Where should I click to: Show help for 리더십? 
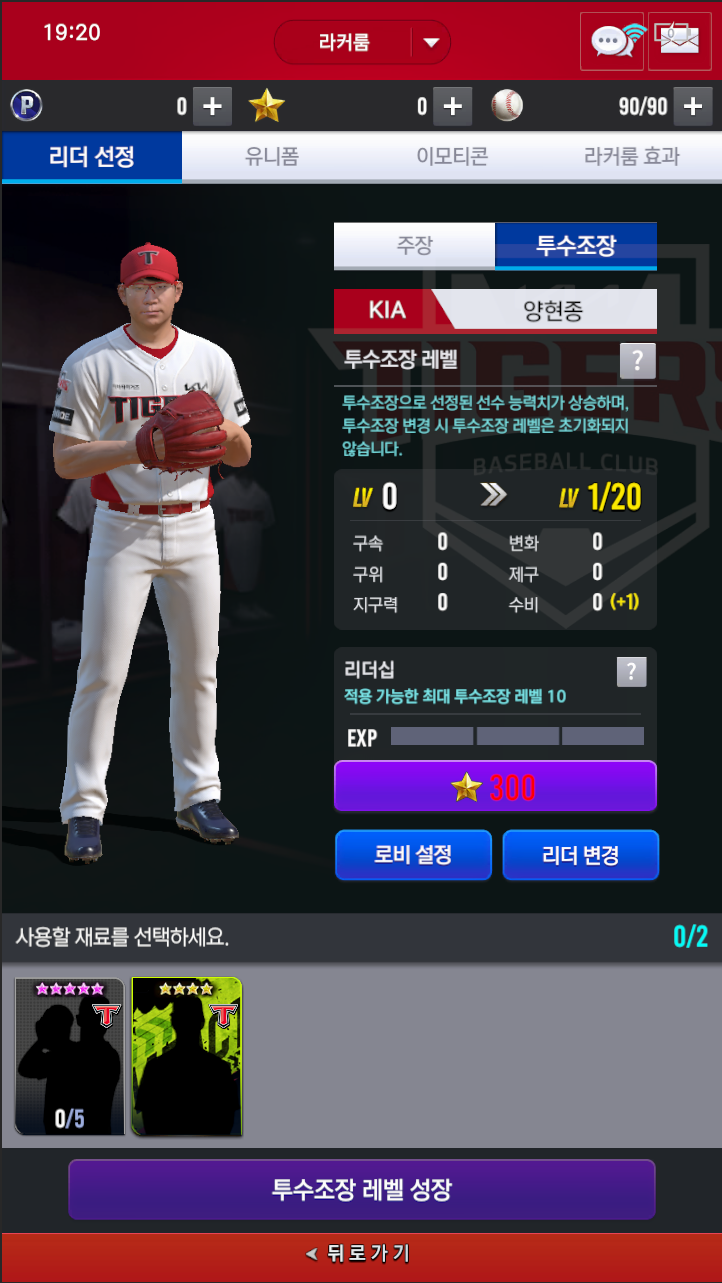pos(631,672)
